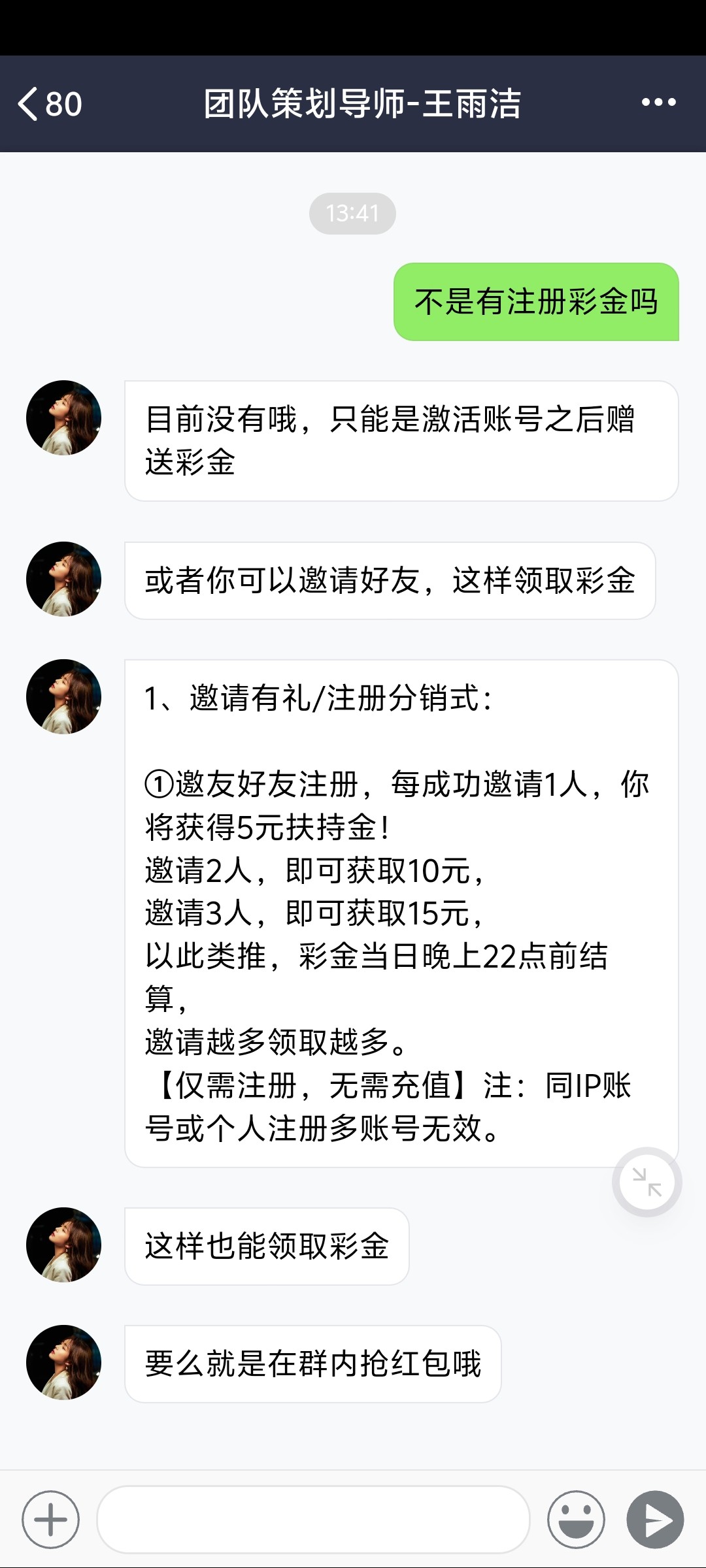This screenshot has height=1568, width=706.
Task: Open the three-dot overflow menu
Action: [658, 103]
